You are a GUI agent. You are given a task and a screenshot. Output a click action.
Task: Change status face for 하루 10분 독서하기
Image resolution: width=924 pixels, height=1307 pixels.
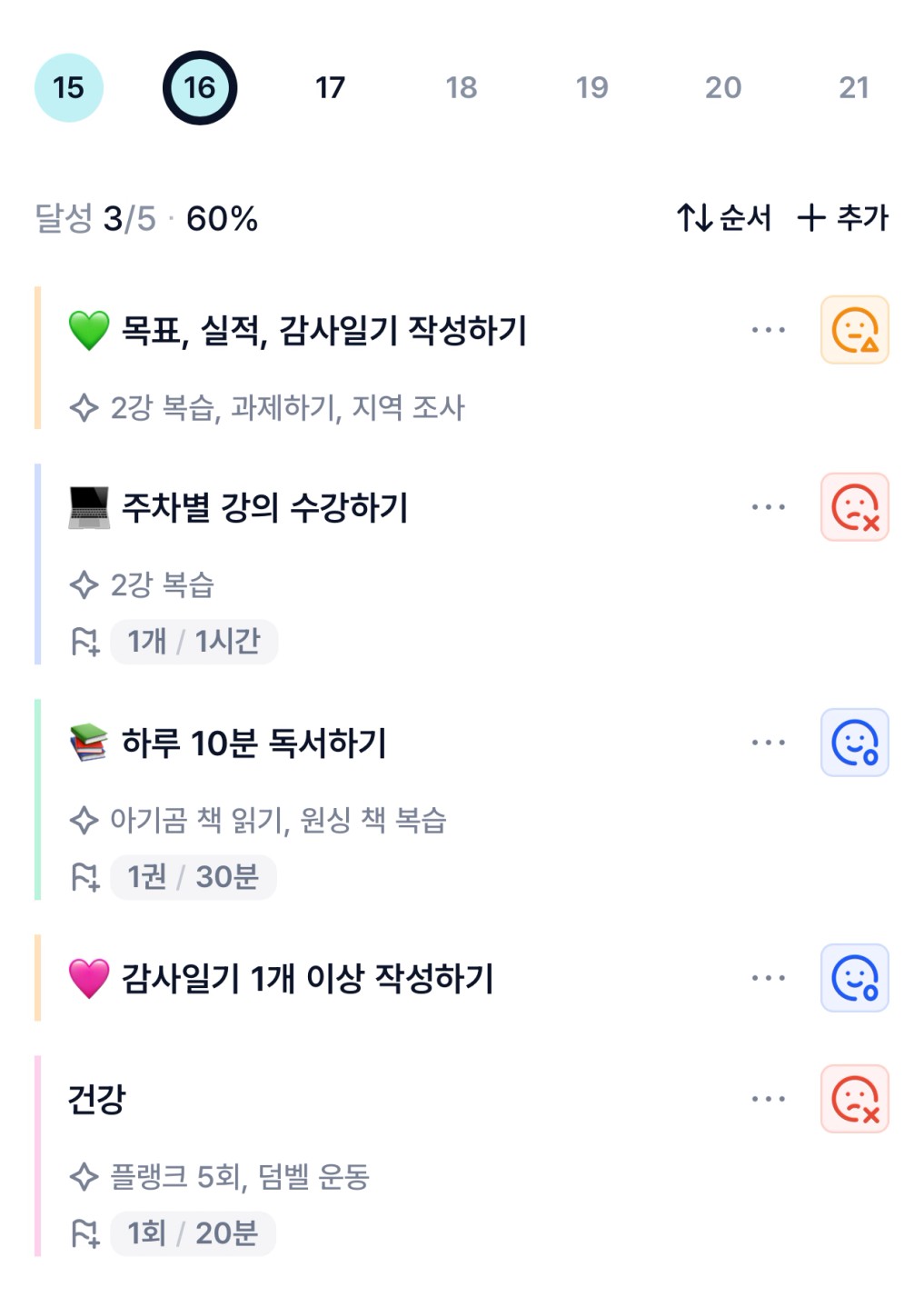pyautogui.click(x=854, y=743)
